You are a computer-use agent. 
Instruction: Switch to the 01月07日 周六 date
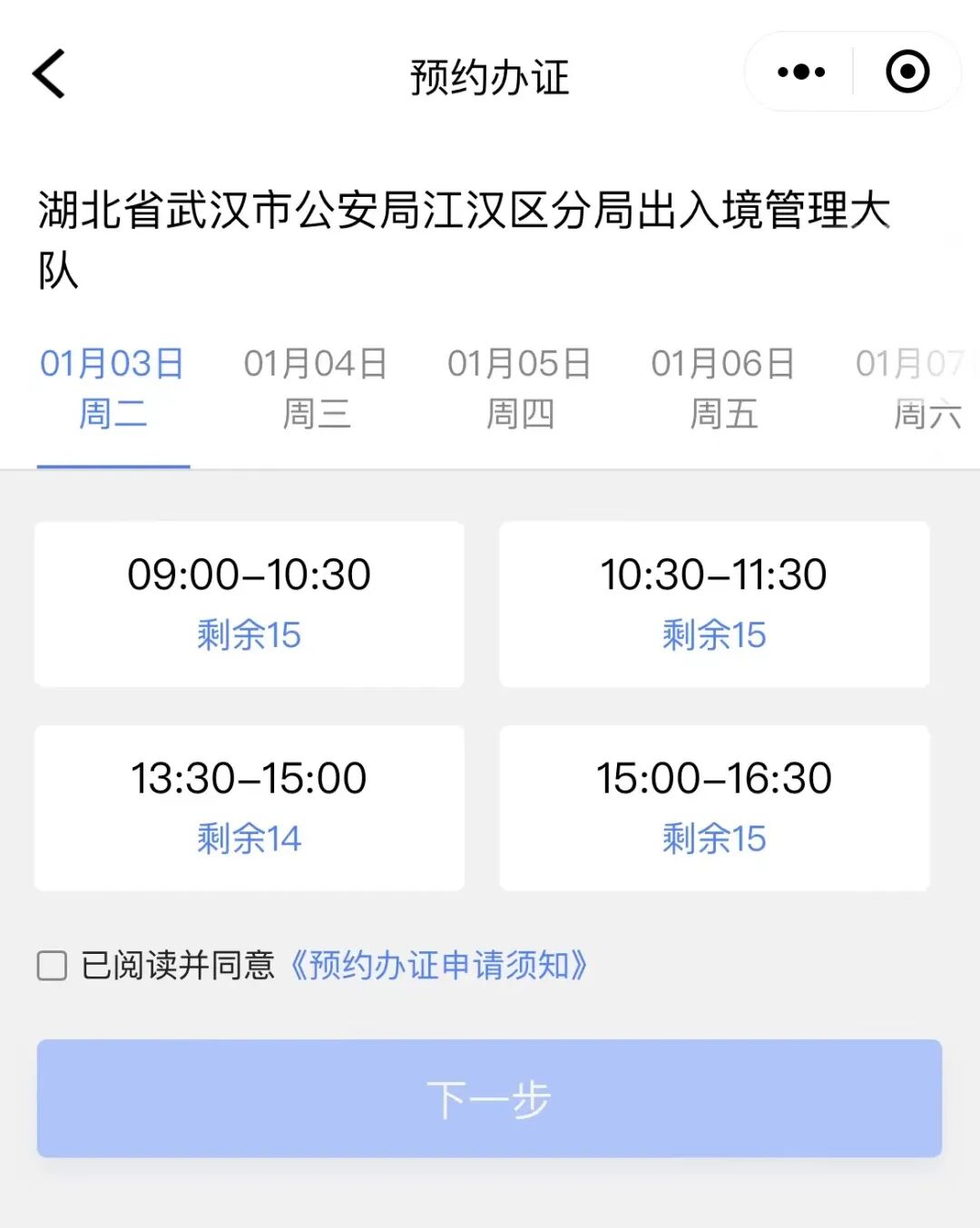916,388
